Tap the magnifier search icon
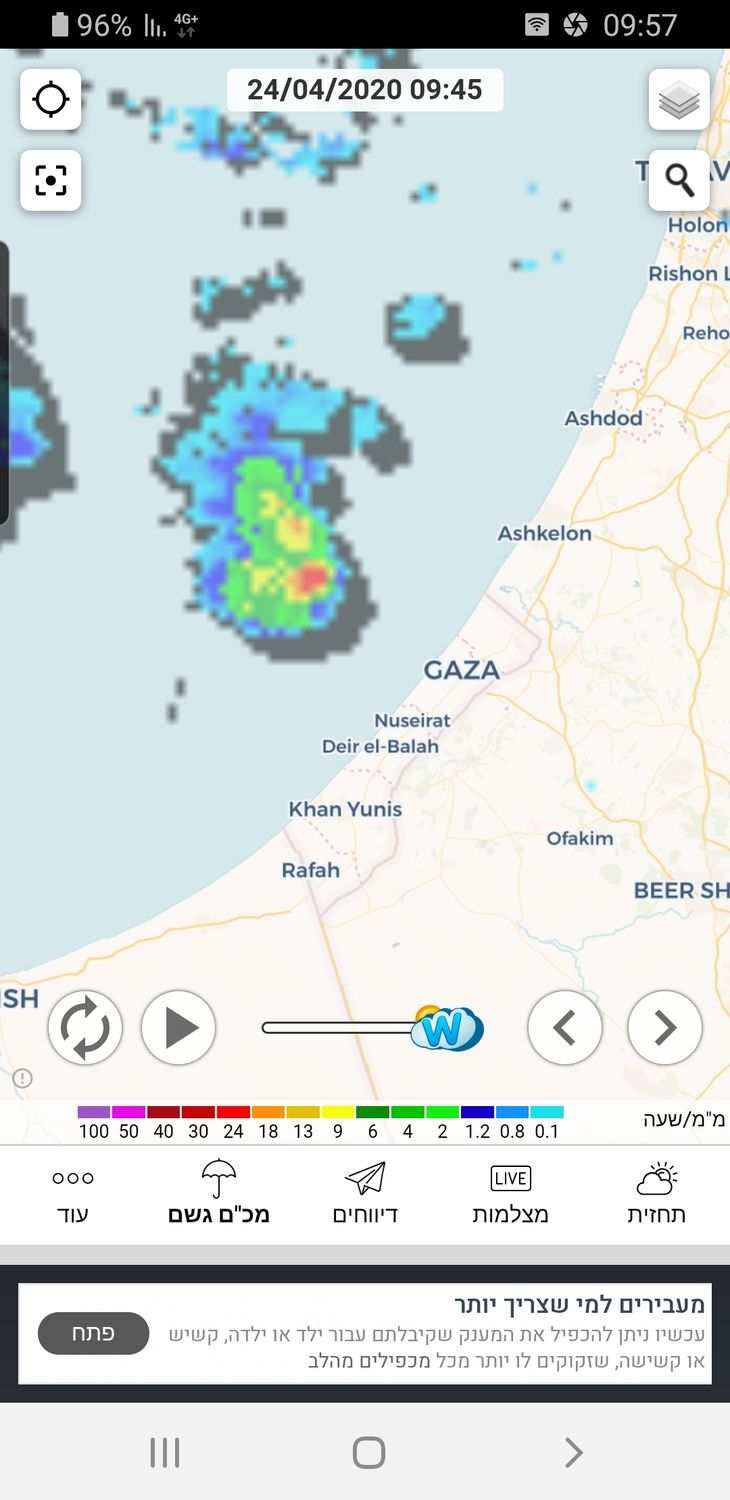 (x=679, y=180)
